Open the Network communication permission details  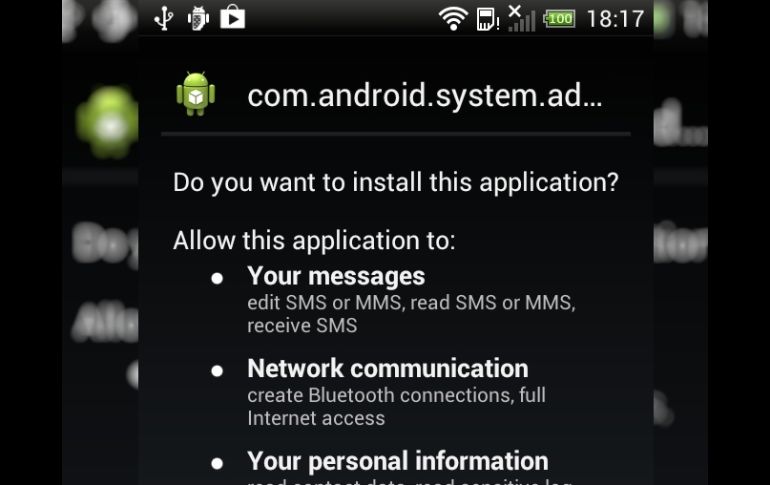pos(387,369)
